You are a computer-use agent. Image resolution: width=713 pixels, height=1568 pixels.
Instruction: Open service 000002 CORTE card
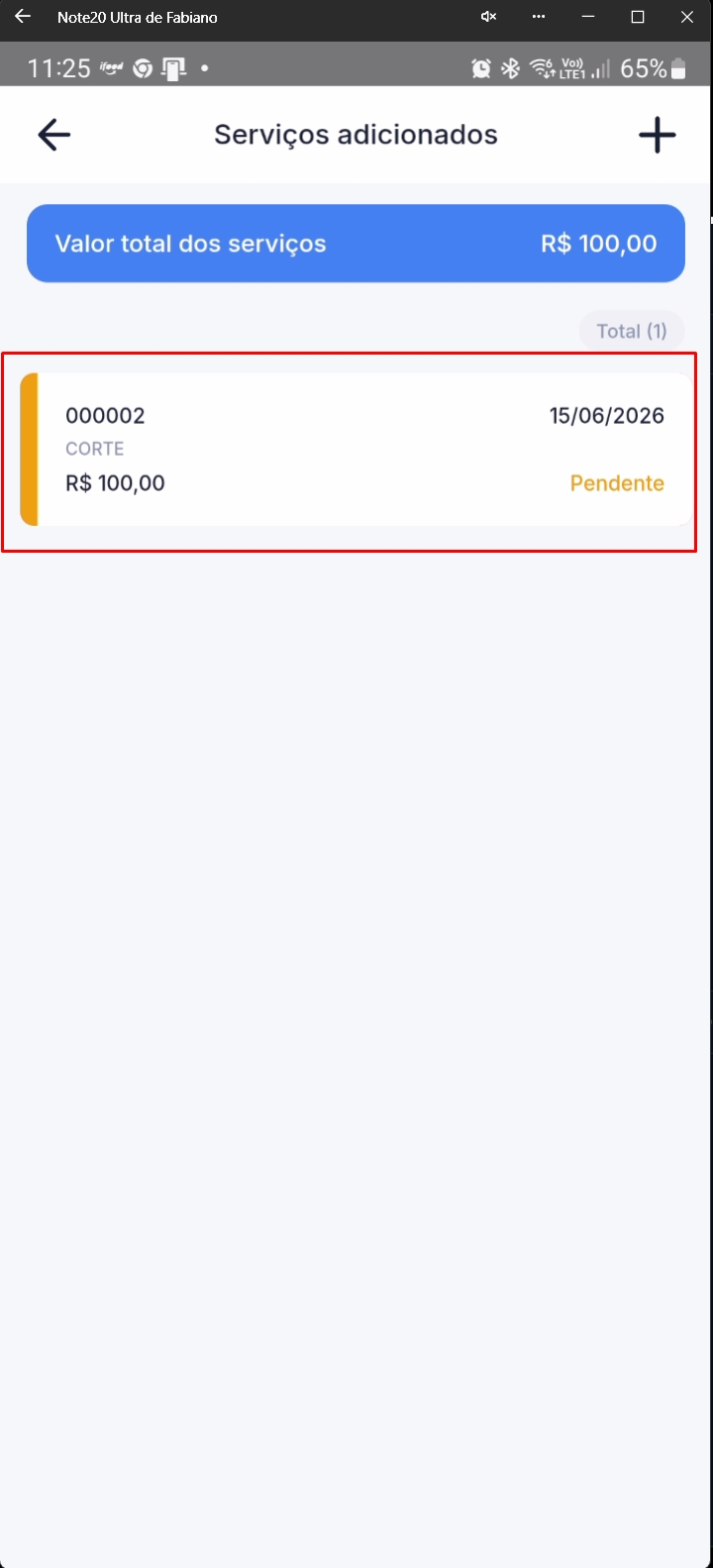(356, 450)
